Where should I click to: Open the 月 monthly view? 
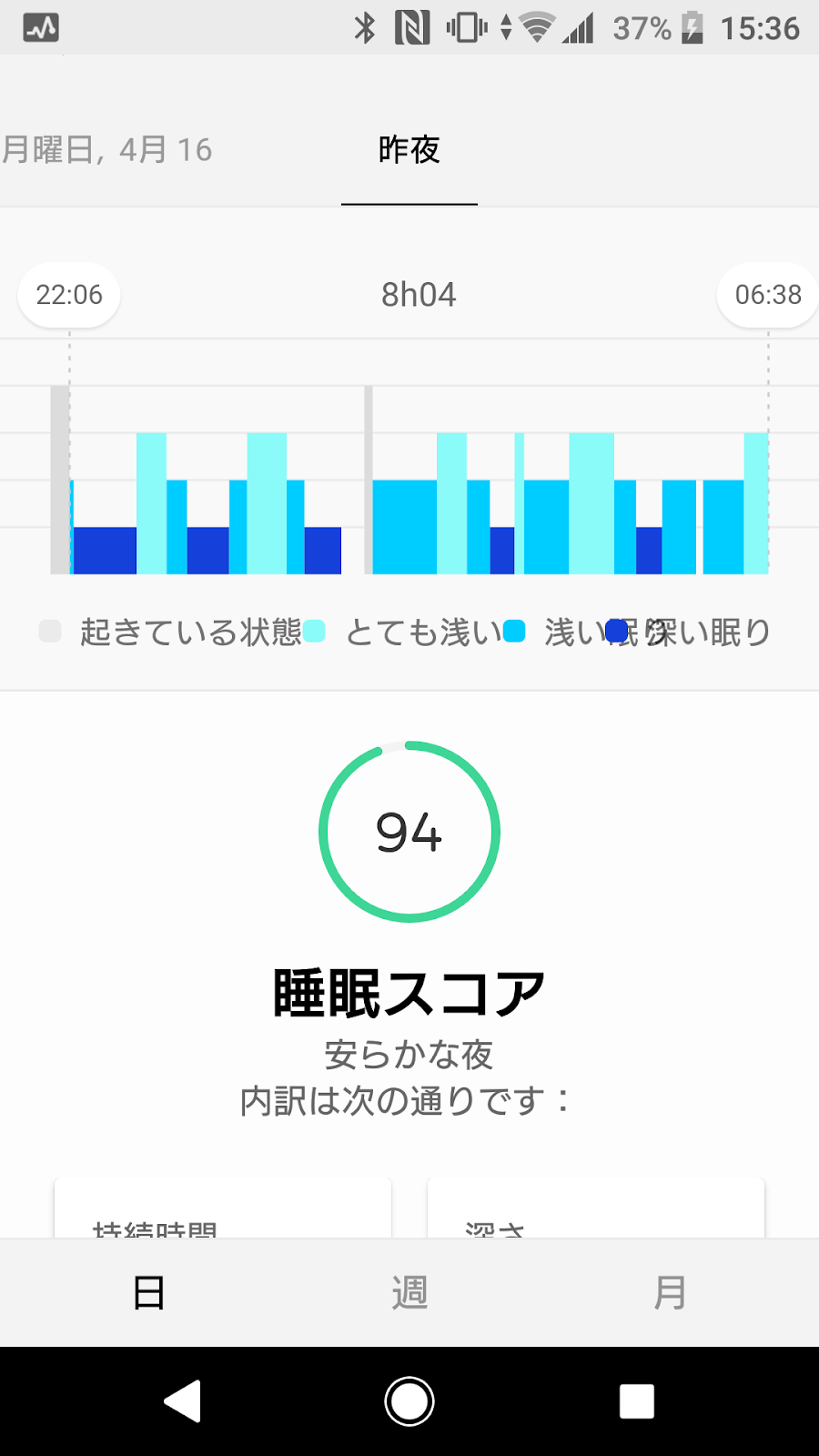[670, 1292]
